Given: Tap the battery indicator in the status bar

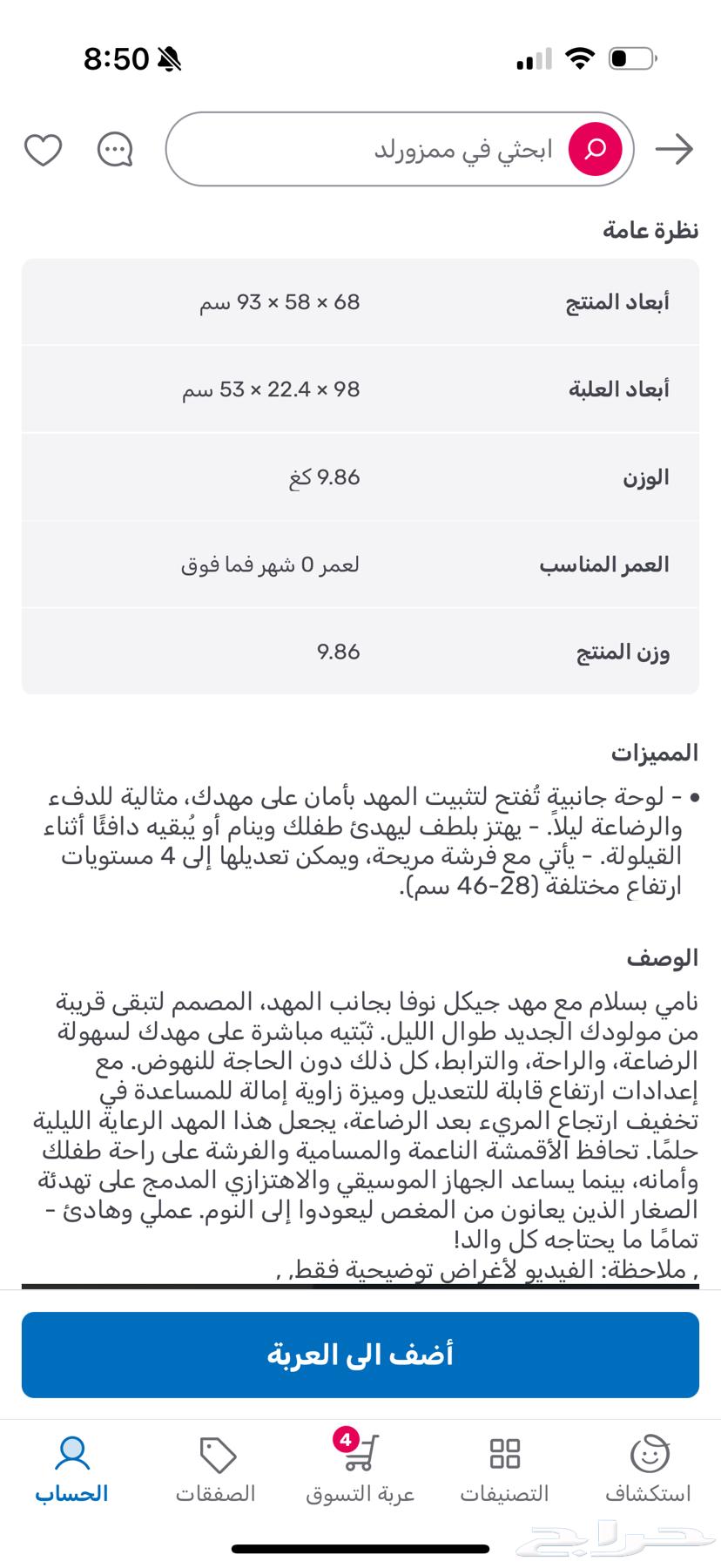Looking at the screenshot, I should (x=630, y=57).
